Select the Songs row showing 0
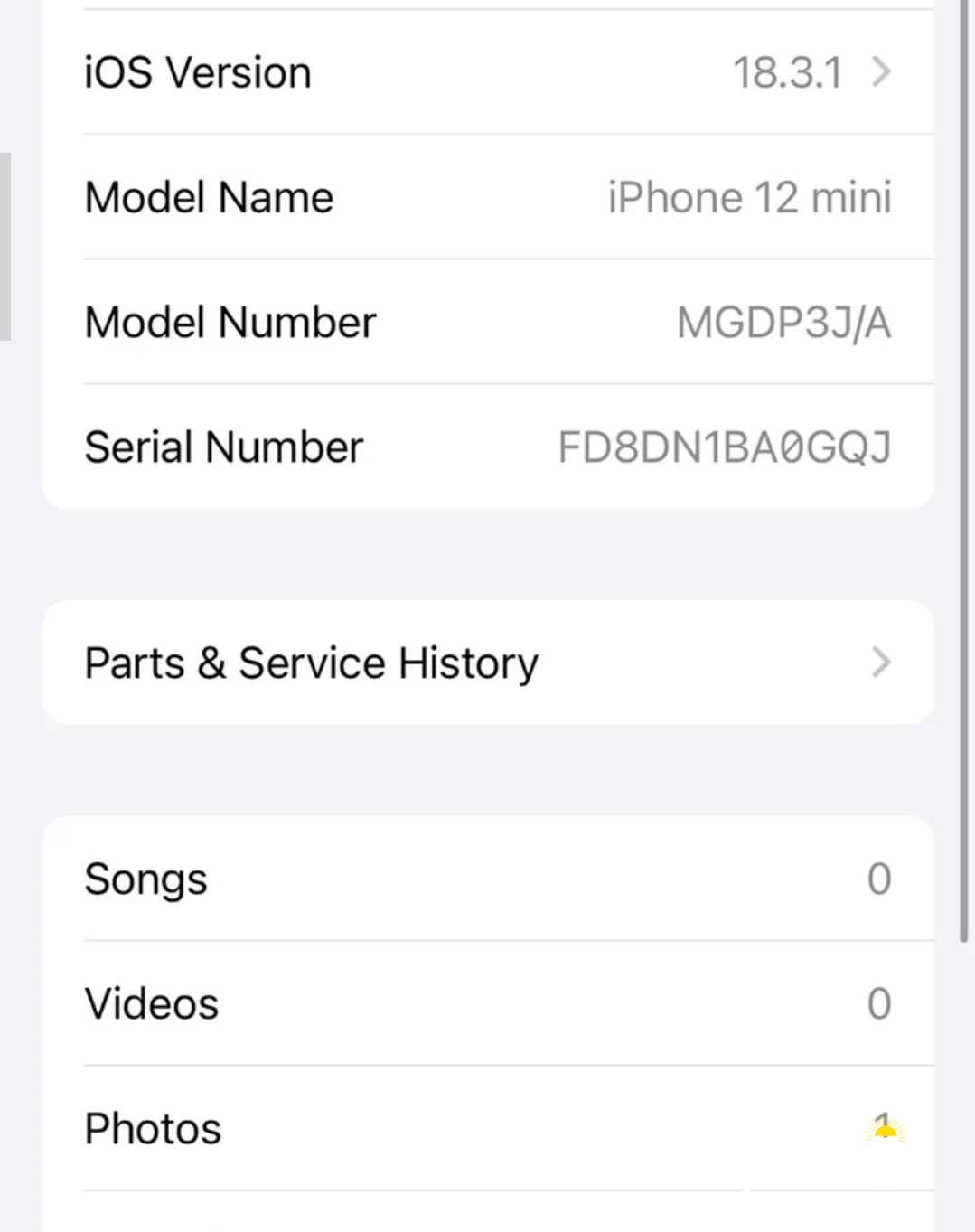975x1232 pixels. (488, 879)
